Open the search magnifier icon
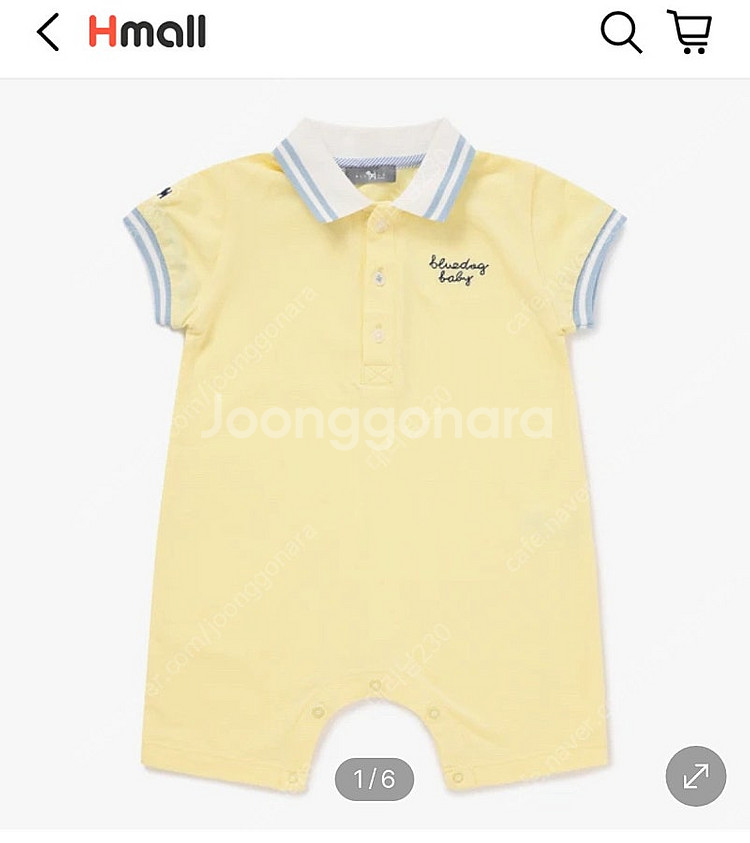The image size is (750, 843). [620, 33]
